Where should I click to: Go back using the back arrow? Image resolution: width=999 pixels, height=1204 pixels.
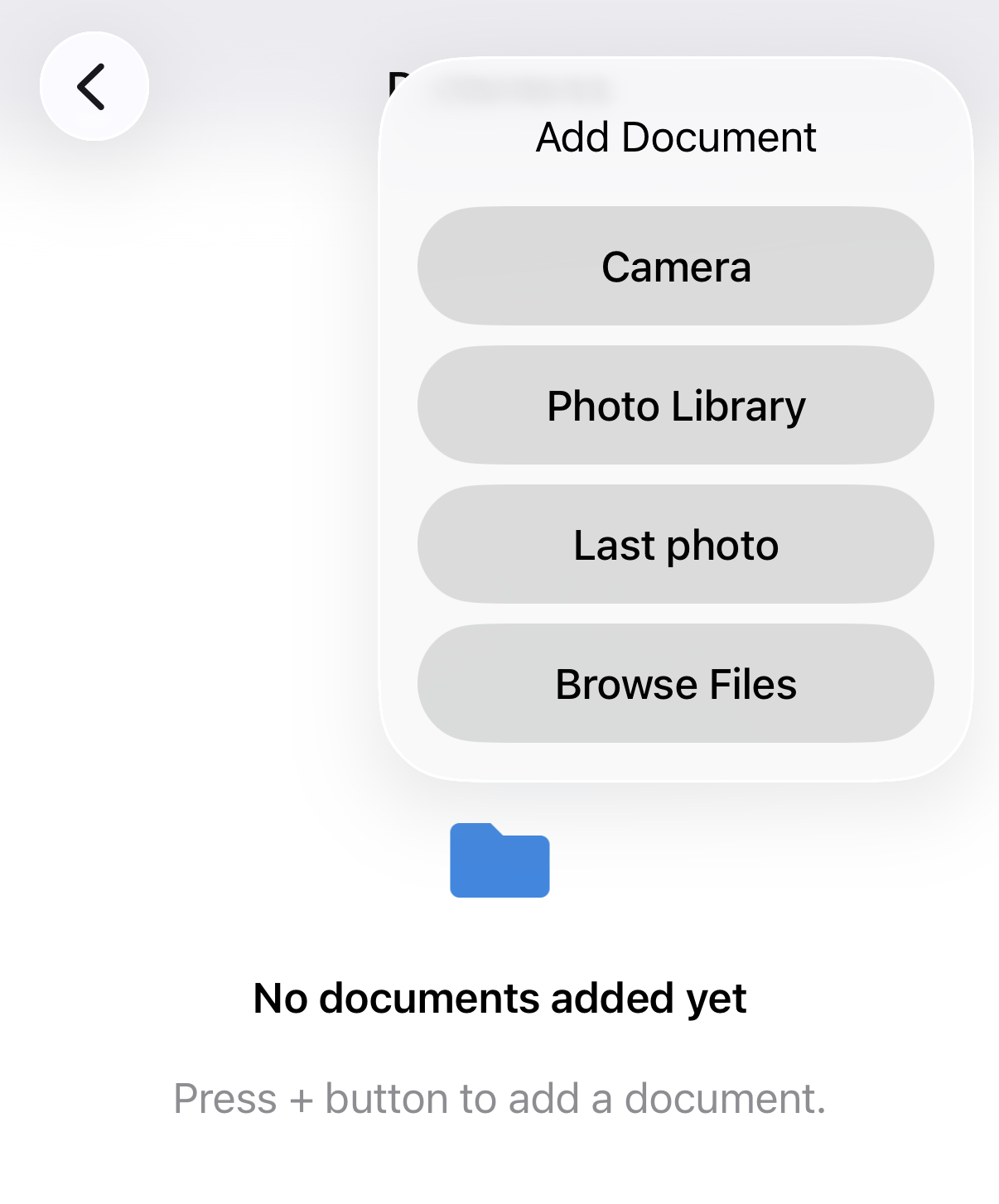pos(94,86)
